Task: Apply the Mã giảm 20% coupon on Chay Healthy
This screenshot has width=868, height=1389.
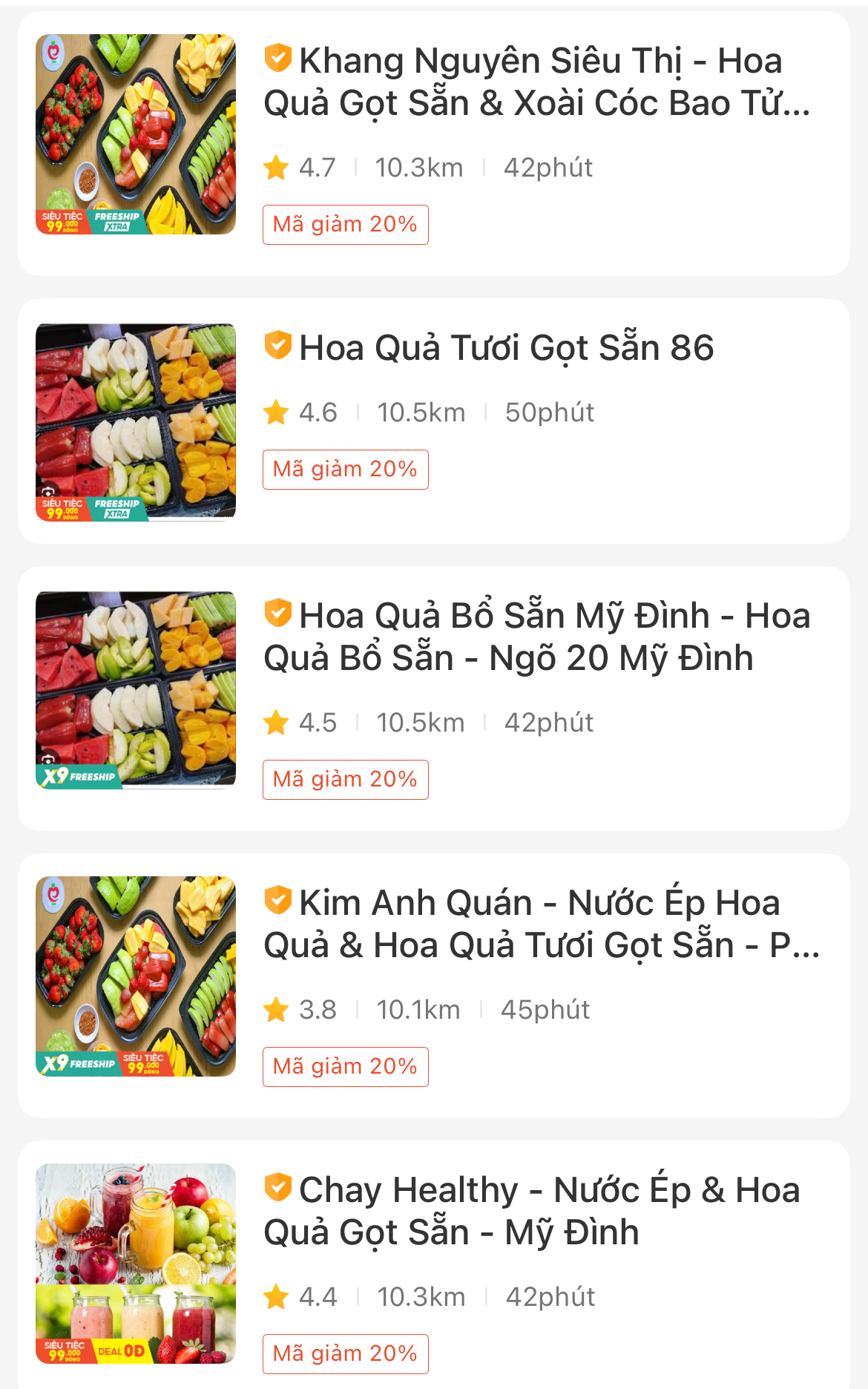Action: point(346,1353)
